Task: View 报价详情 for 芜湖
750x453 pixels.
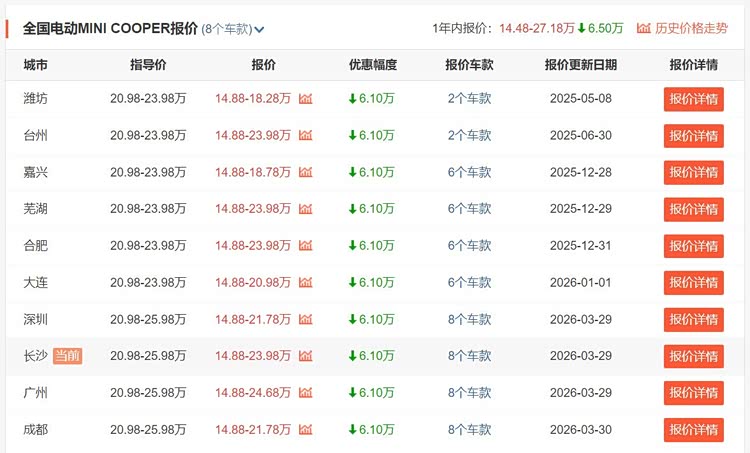Action: [693, 209]
